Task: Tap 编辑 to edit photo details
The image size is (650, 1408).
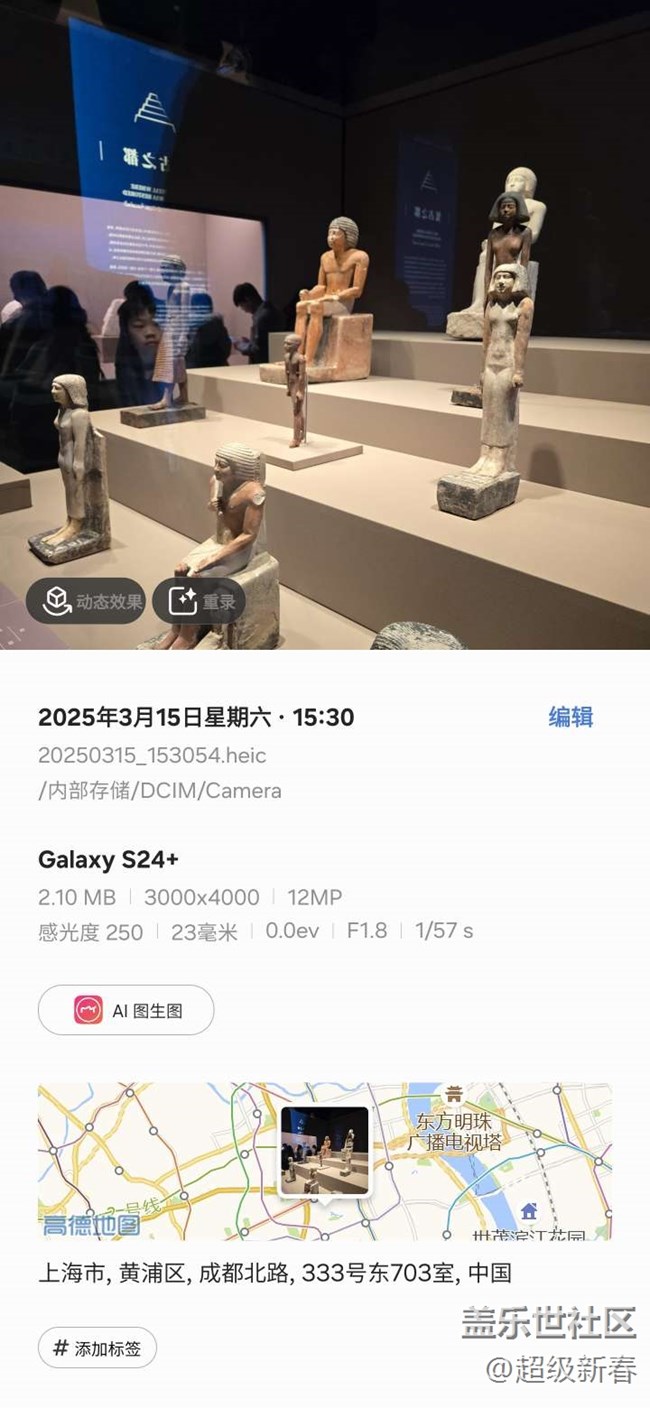Action: (571, 716)
